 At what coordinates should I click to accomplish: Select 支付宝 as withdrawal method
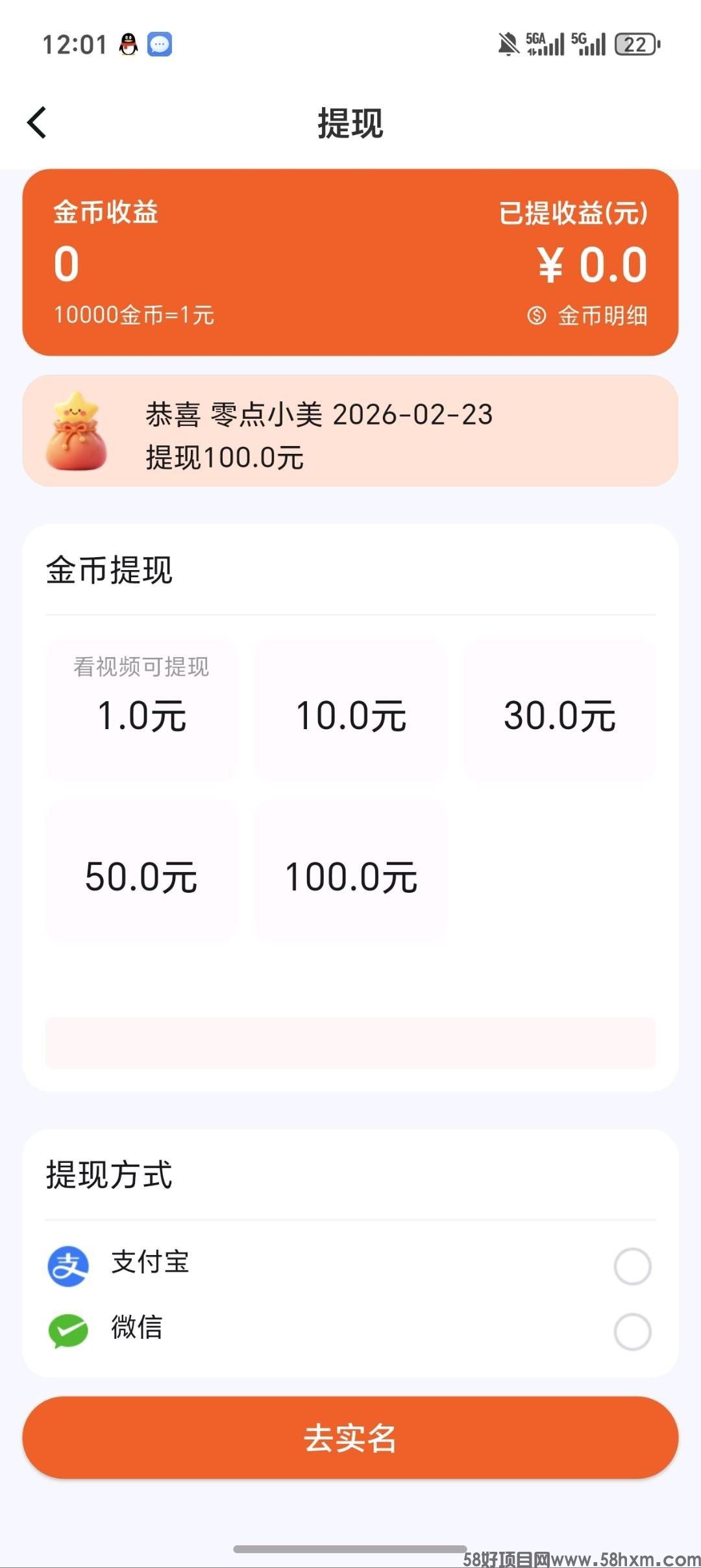tap(151, 1264)
